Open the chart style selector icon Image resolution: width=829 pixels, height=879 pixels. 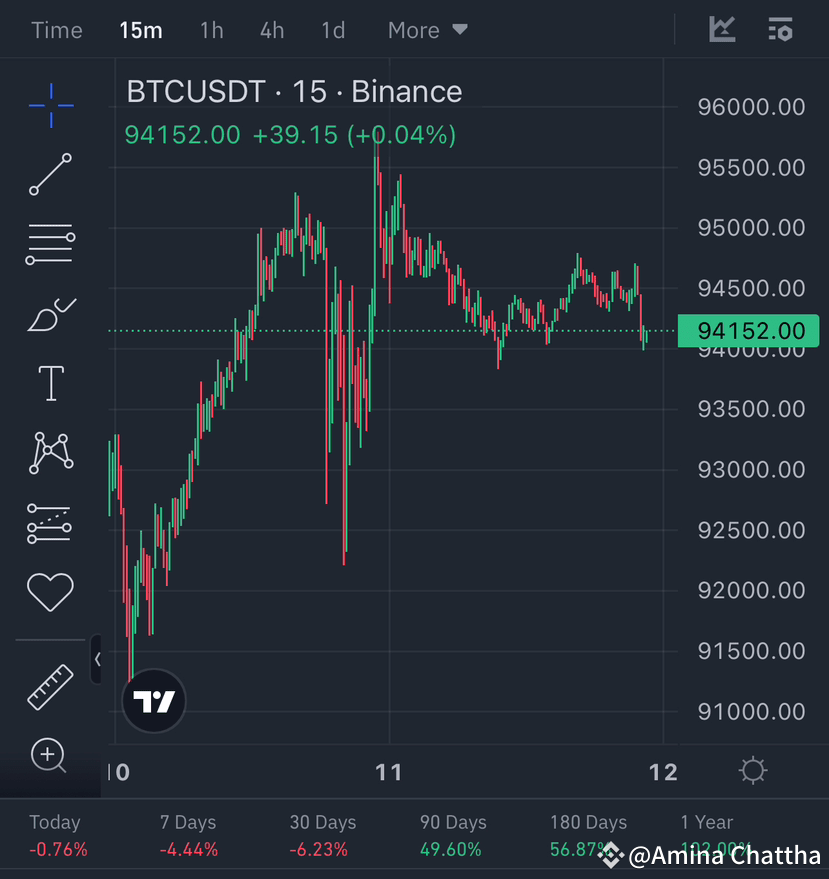(x=722, y=30)
